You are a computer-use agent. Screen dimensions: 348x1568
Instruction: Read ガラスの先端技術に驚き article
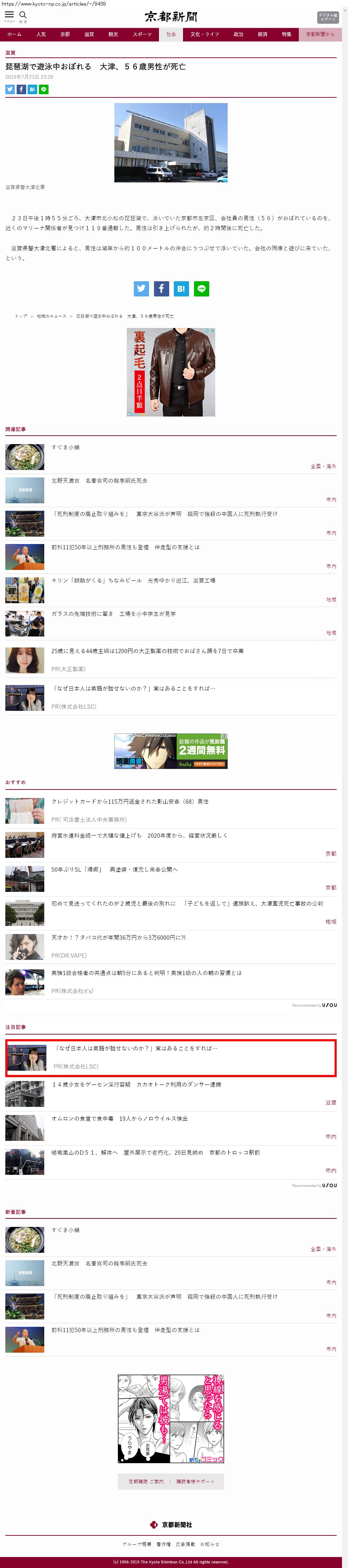[x=113, y=614]
